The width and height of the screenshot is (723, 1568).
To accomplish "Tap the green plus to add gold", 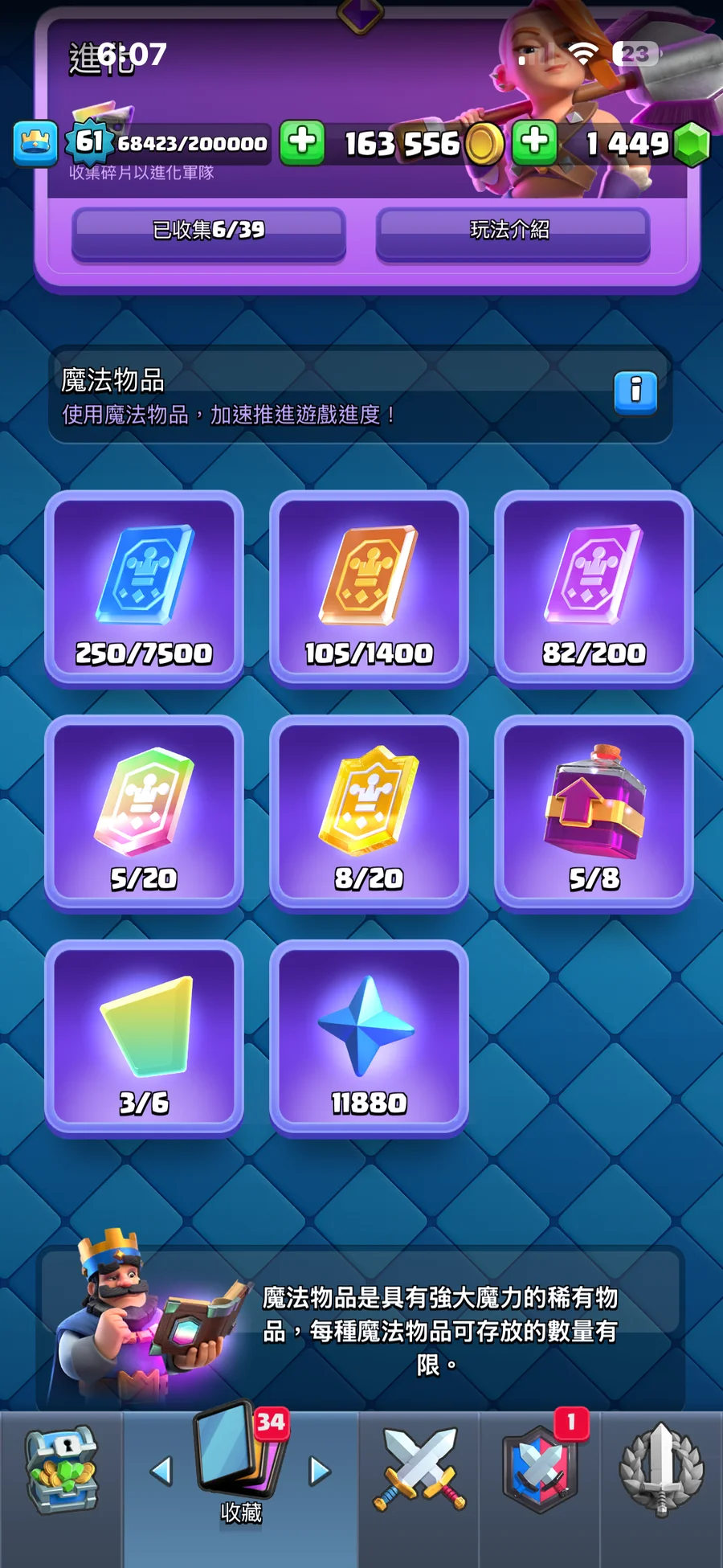I will click(x=302, y=142).
